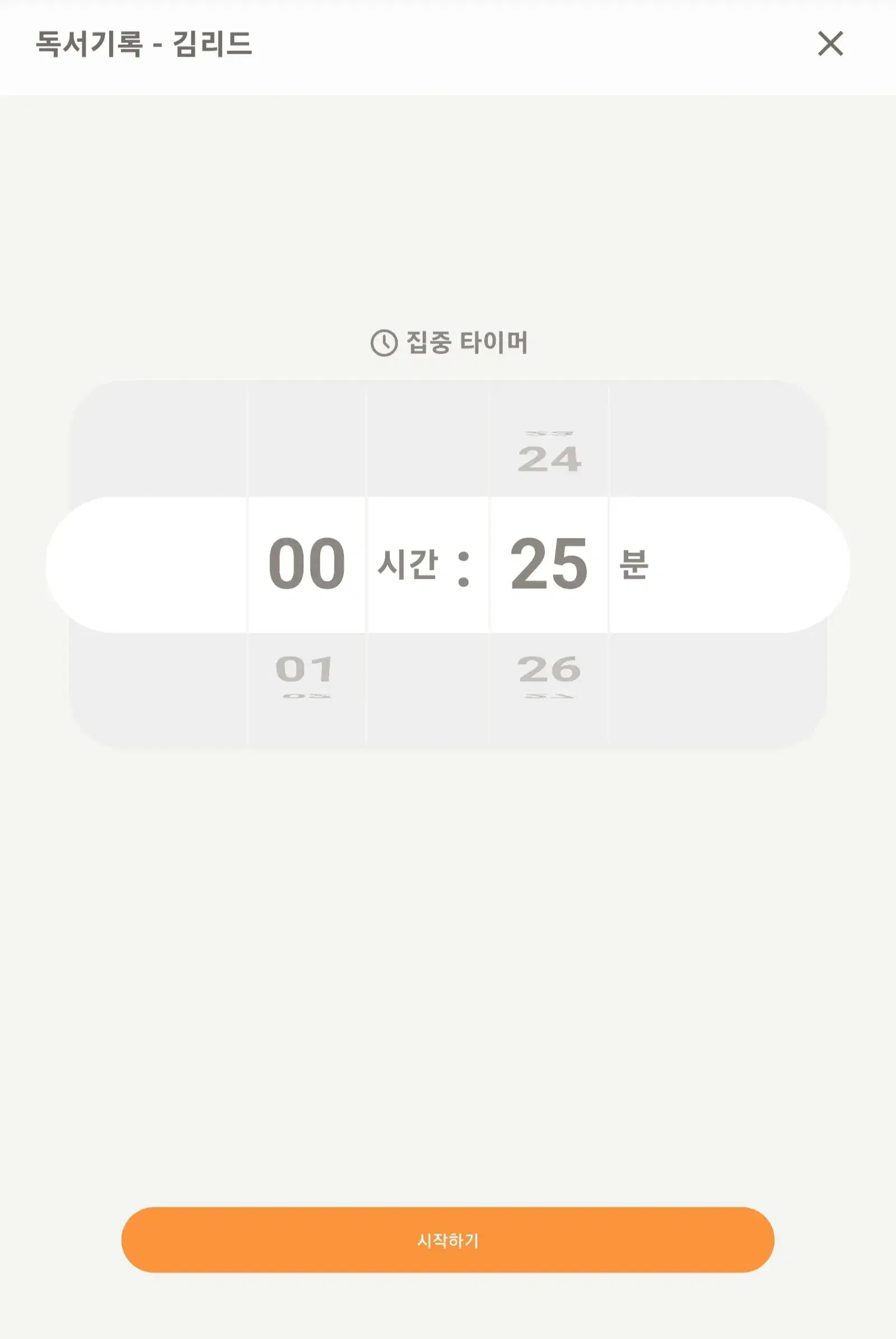
Task: Select 01 in the hours picker
Action: click(x=304, y=668)
